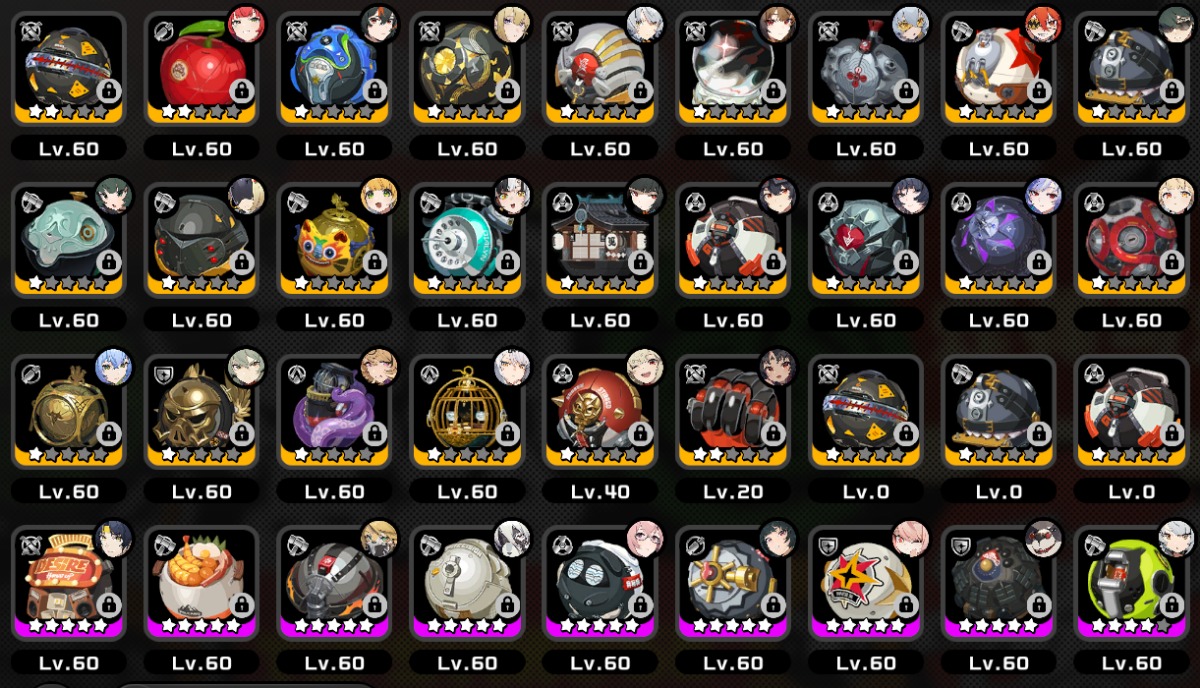Screen dimensions: 1200x688
Task: Select the red apple W-Engine
Action: [200, 68]
